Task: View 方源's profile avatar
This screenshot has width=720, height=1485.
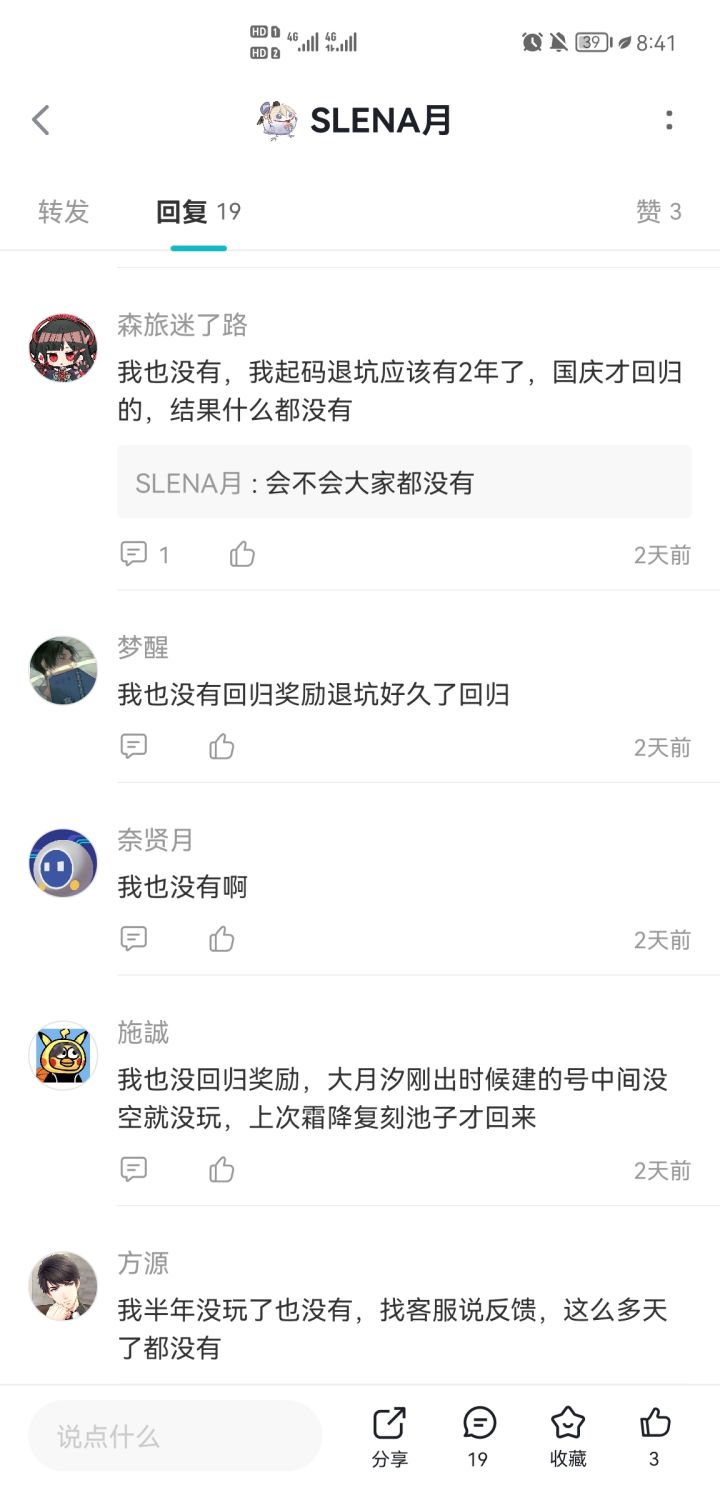Action: (63, 1286)
